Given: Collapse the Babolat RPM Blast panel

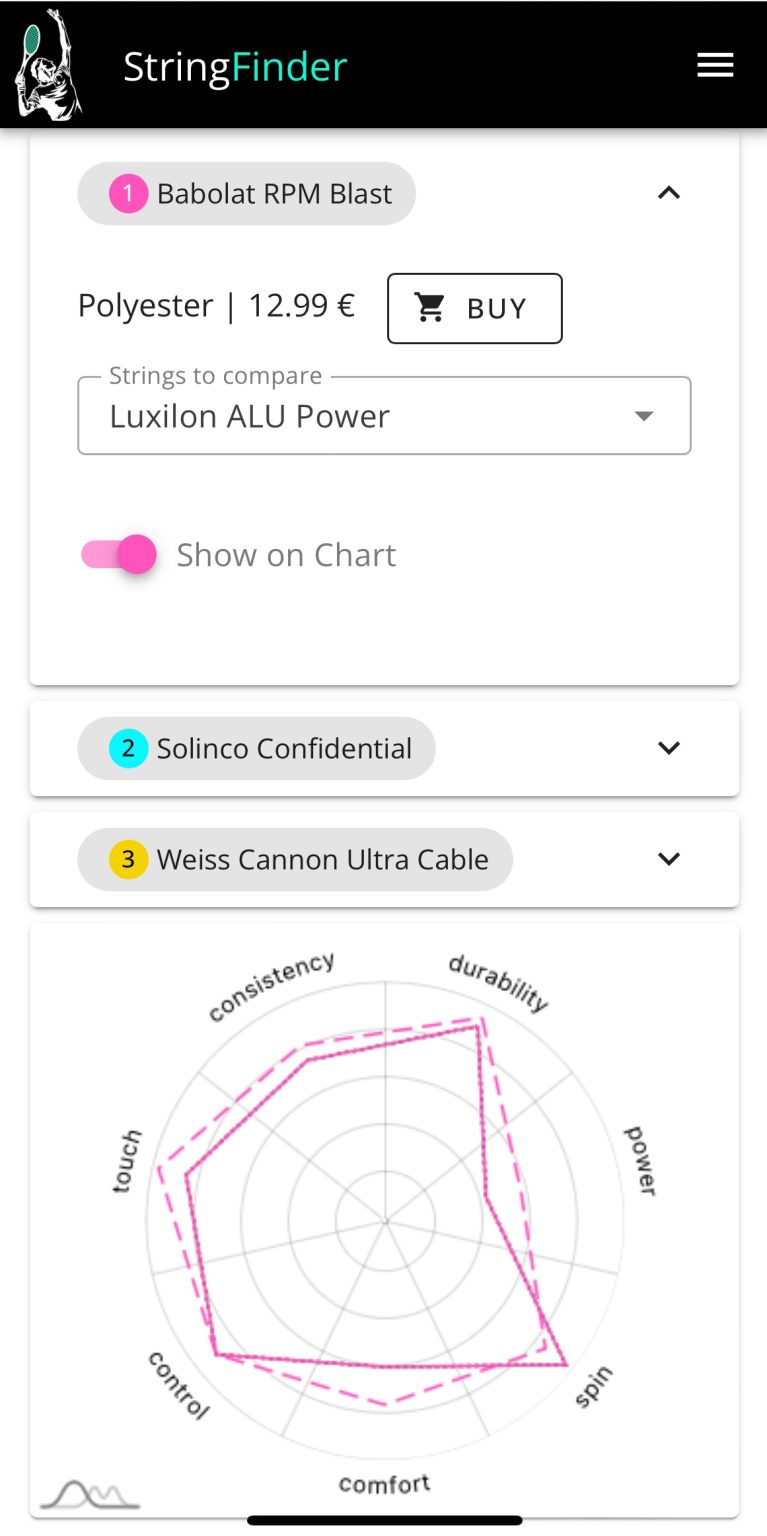Looking at the screenshot, I should [669, 193].
